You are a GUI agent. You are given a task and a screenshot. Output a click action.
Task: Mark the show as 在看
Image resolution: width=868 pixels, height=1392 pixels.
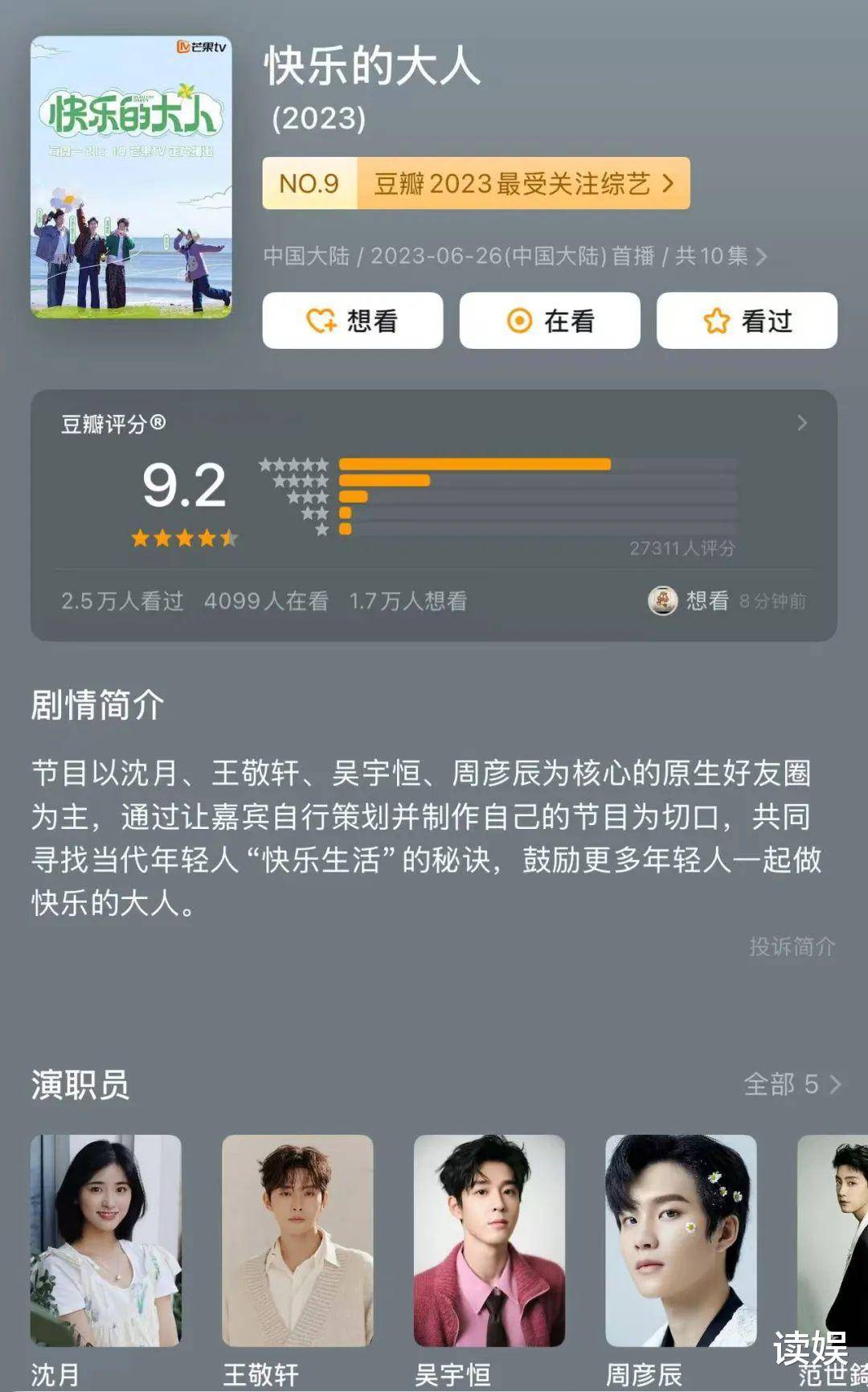550,321
